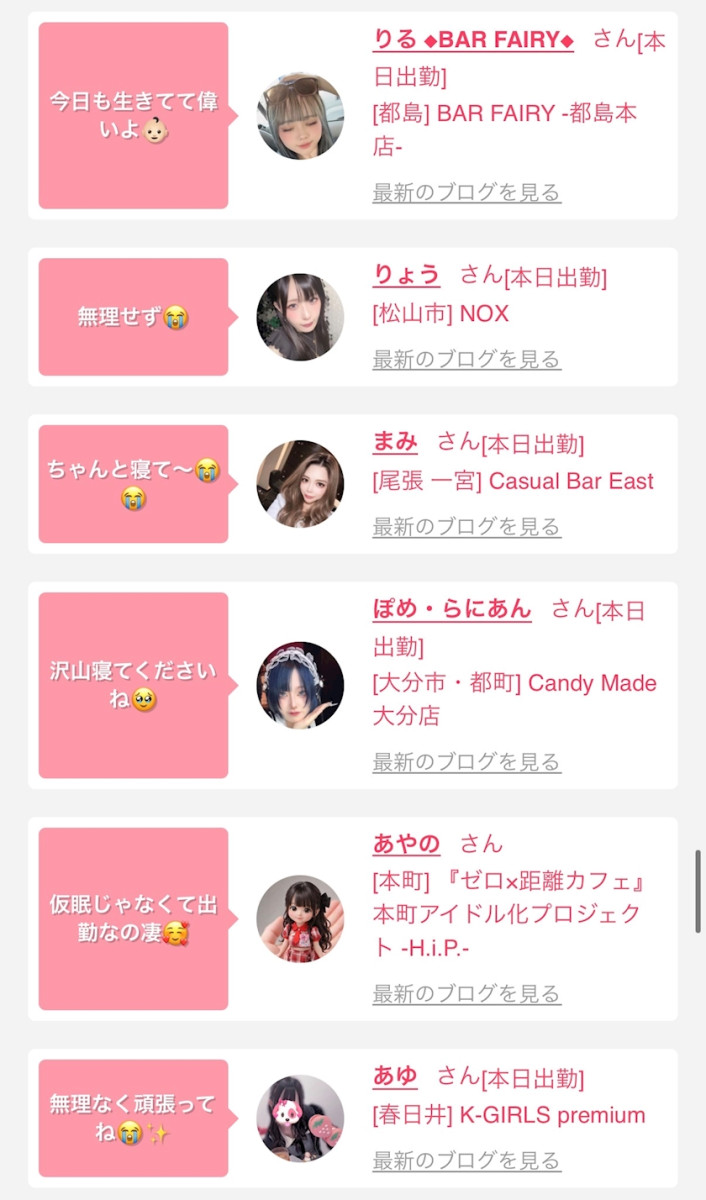706x1200 pixels.
Task: Open あゆ's profile name link
Action: point(395,1076)
